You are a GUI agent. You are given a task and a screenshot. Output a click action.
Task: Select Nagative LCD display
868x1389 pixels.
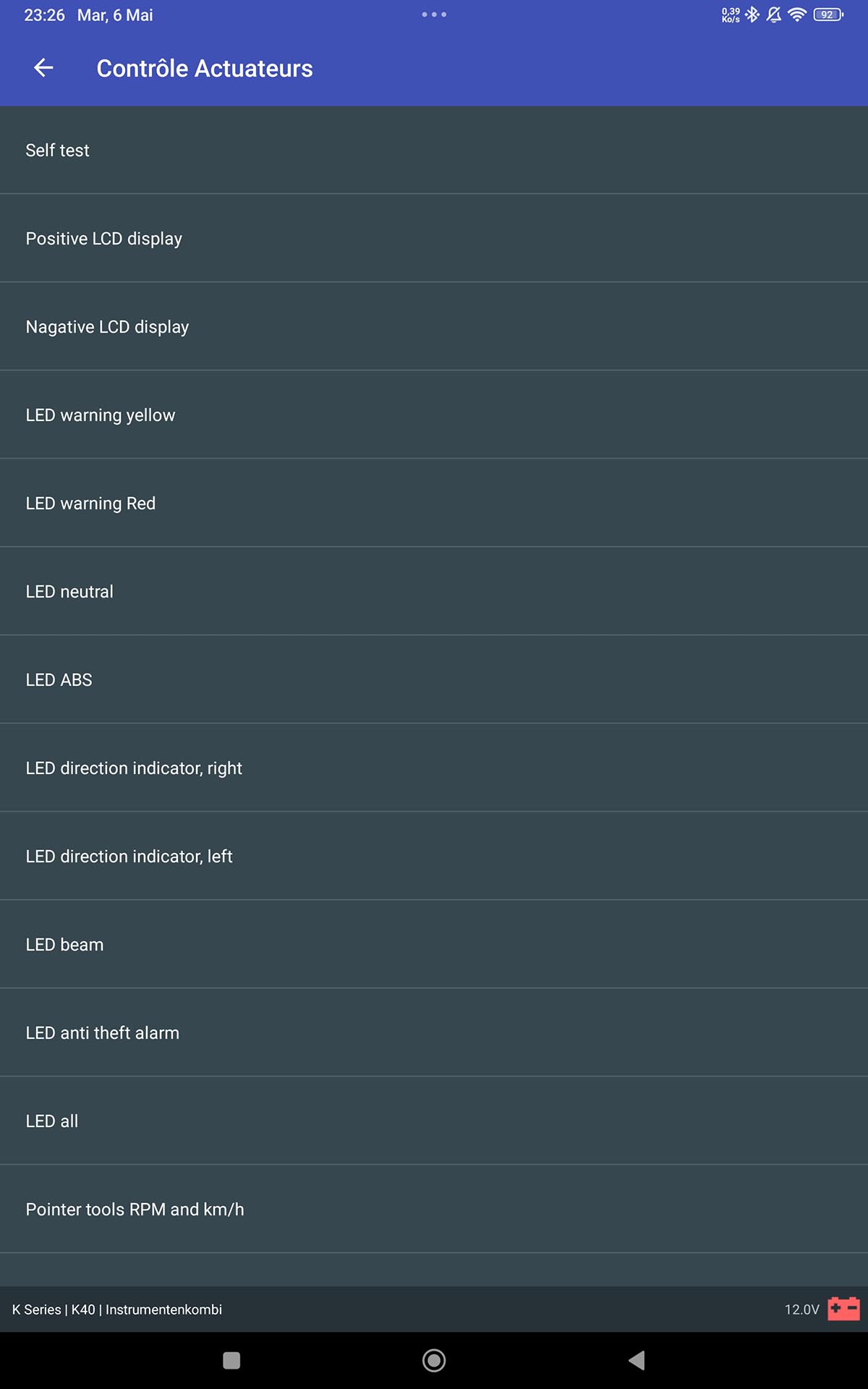tap(434, 326)
